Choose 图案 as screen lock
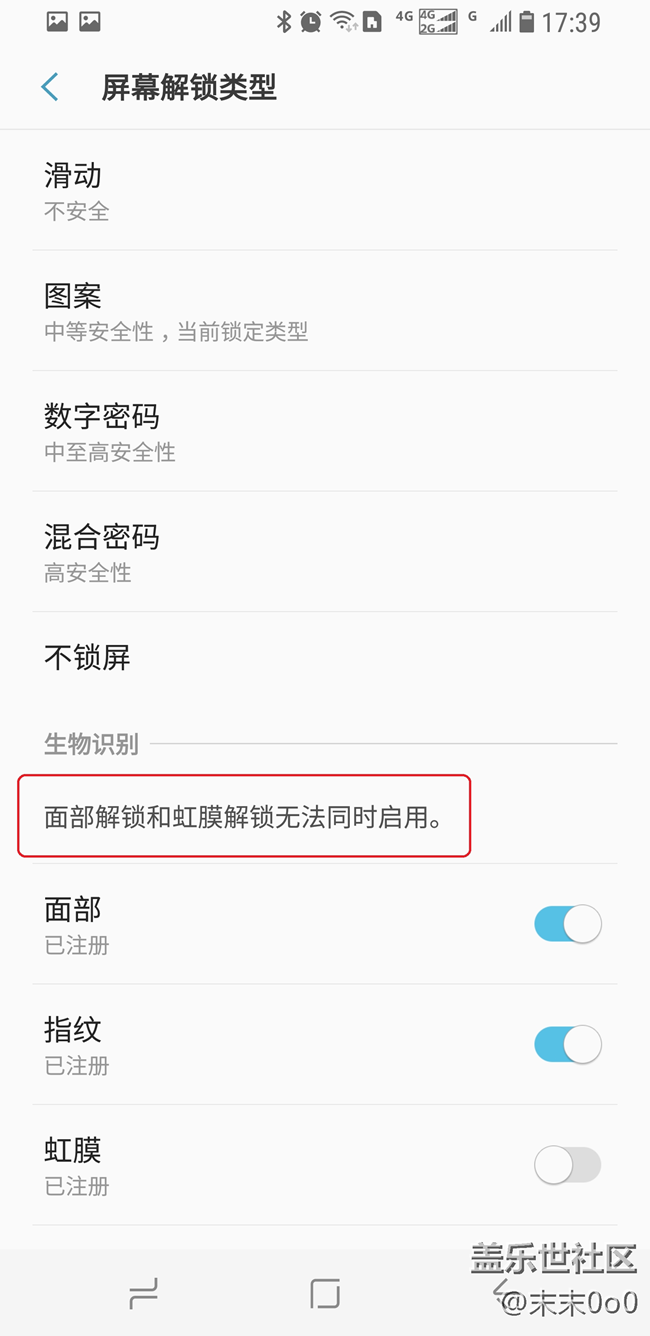This screenshot has width=650, height=1336. click(x=324, y=311)
